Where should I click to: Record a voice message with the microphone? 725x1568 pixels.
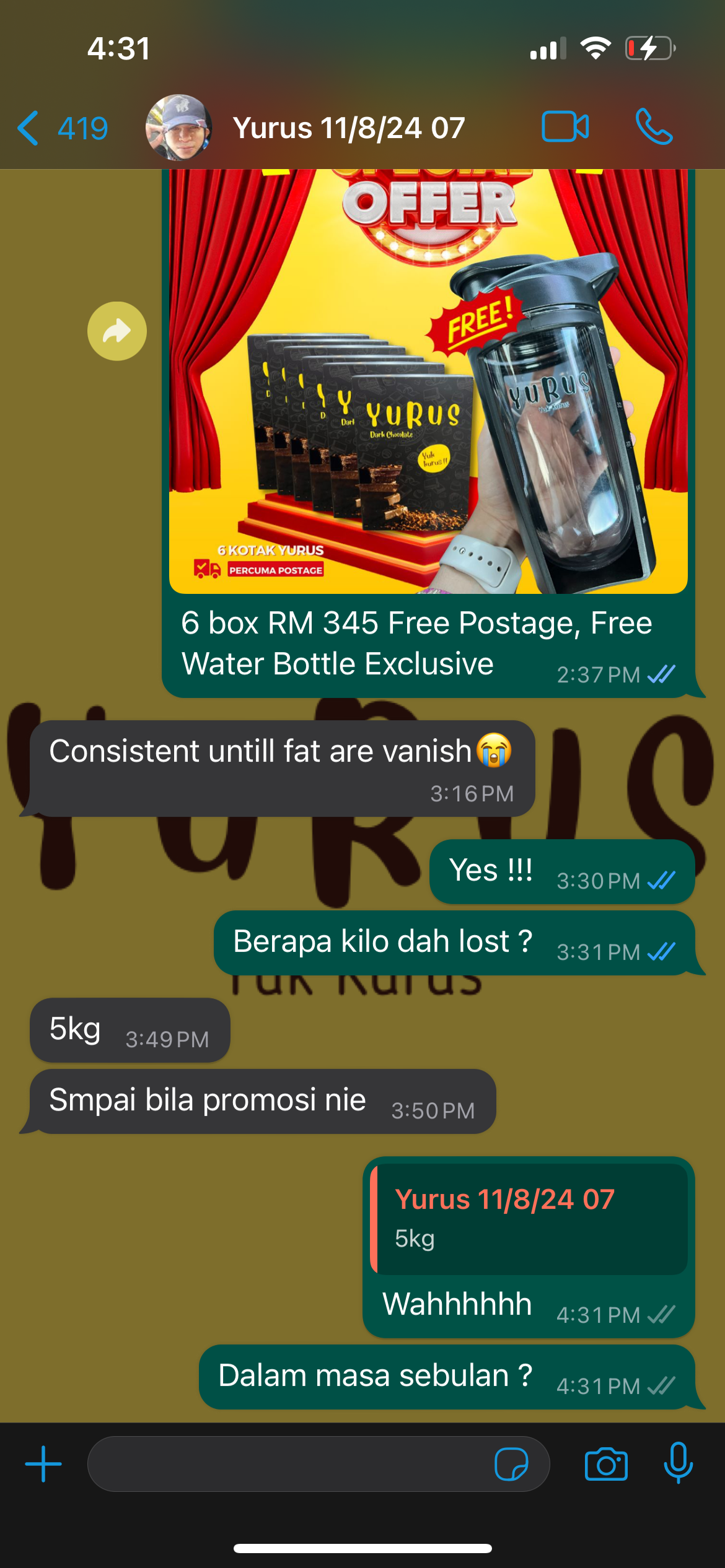(x=678, y=1463)
